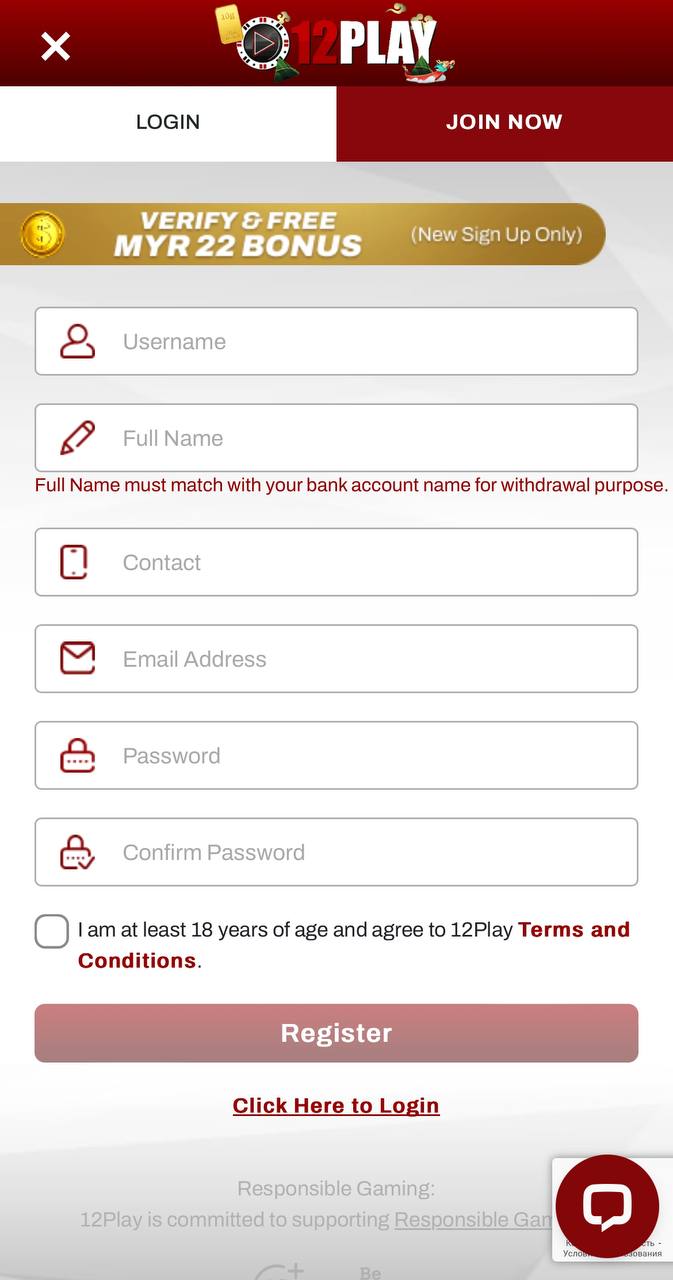This screenshot has width=673, height=1280.
Task: Submit the form with Register
Action: 336,1033
